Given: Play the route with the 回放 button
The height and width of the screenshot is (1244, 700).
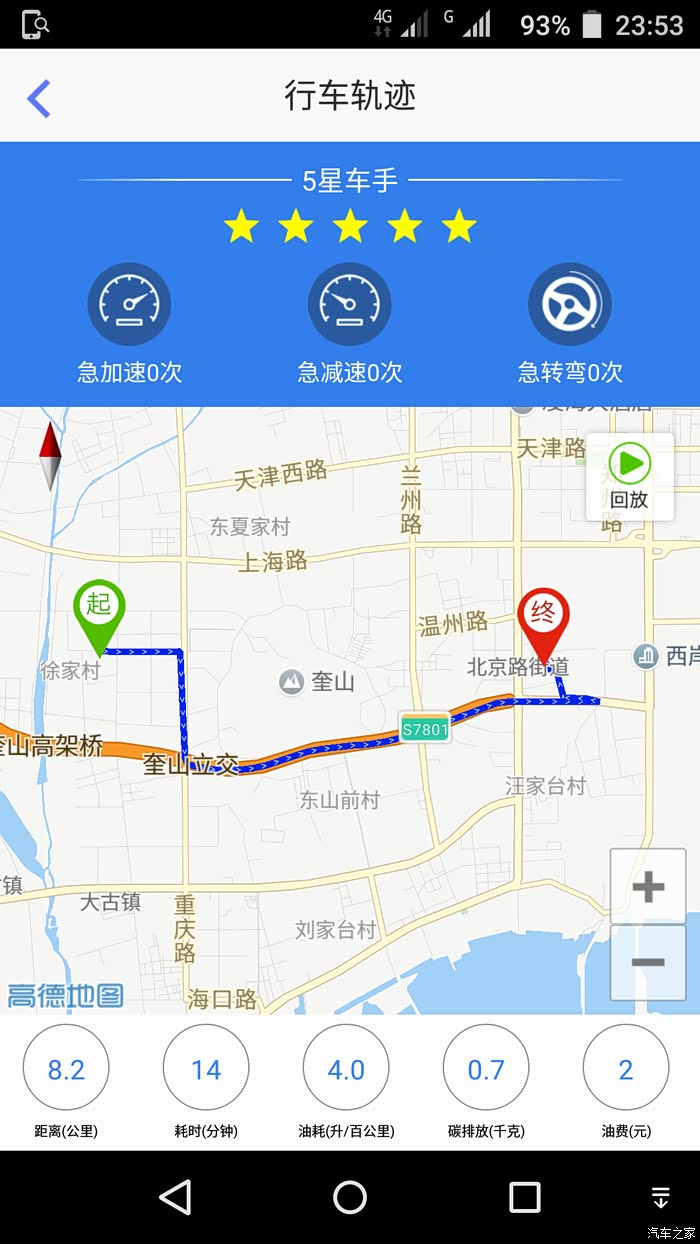Looking at the screenshot, I should tap(630, 477).
